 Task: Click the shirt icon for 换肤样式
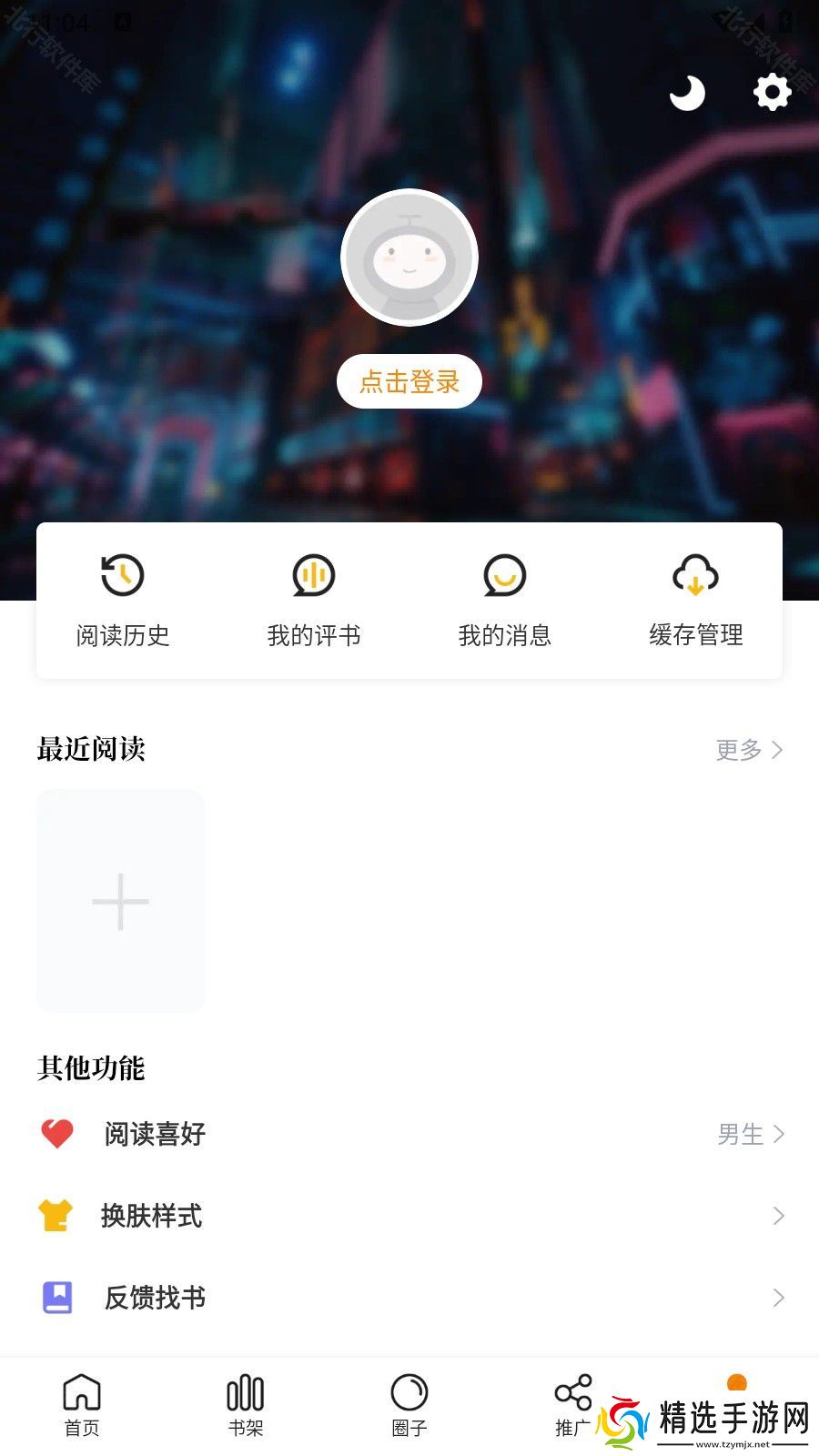click(56, 1216)
